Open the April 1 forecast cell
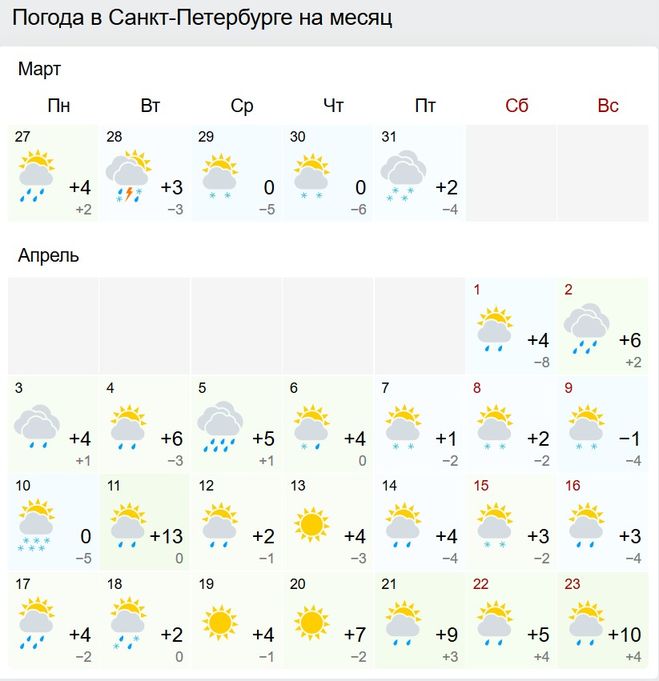 pos(511,326)
